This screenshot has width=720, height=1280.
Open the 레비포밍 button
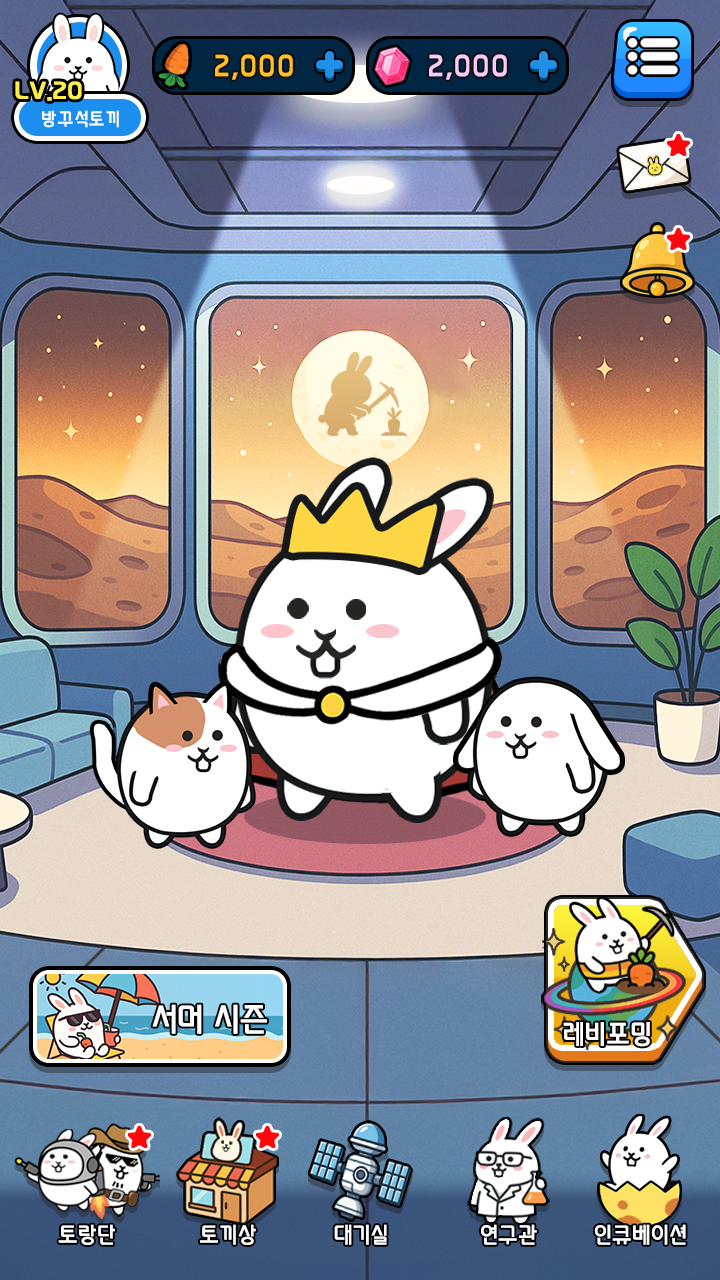620,980
